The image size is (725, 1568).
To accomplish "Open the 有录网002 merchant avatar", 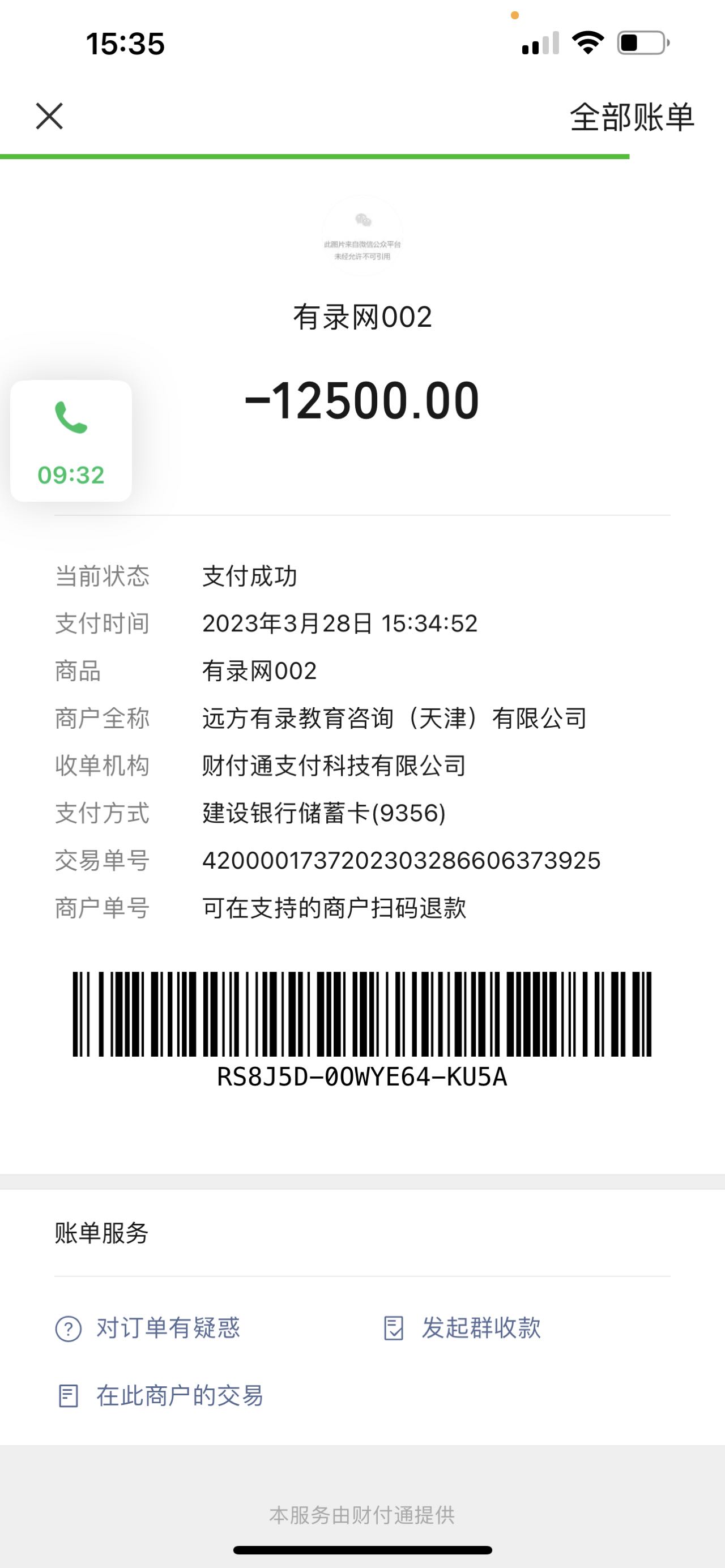I will [x=362, y=236].
